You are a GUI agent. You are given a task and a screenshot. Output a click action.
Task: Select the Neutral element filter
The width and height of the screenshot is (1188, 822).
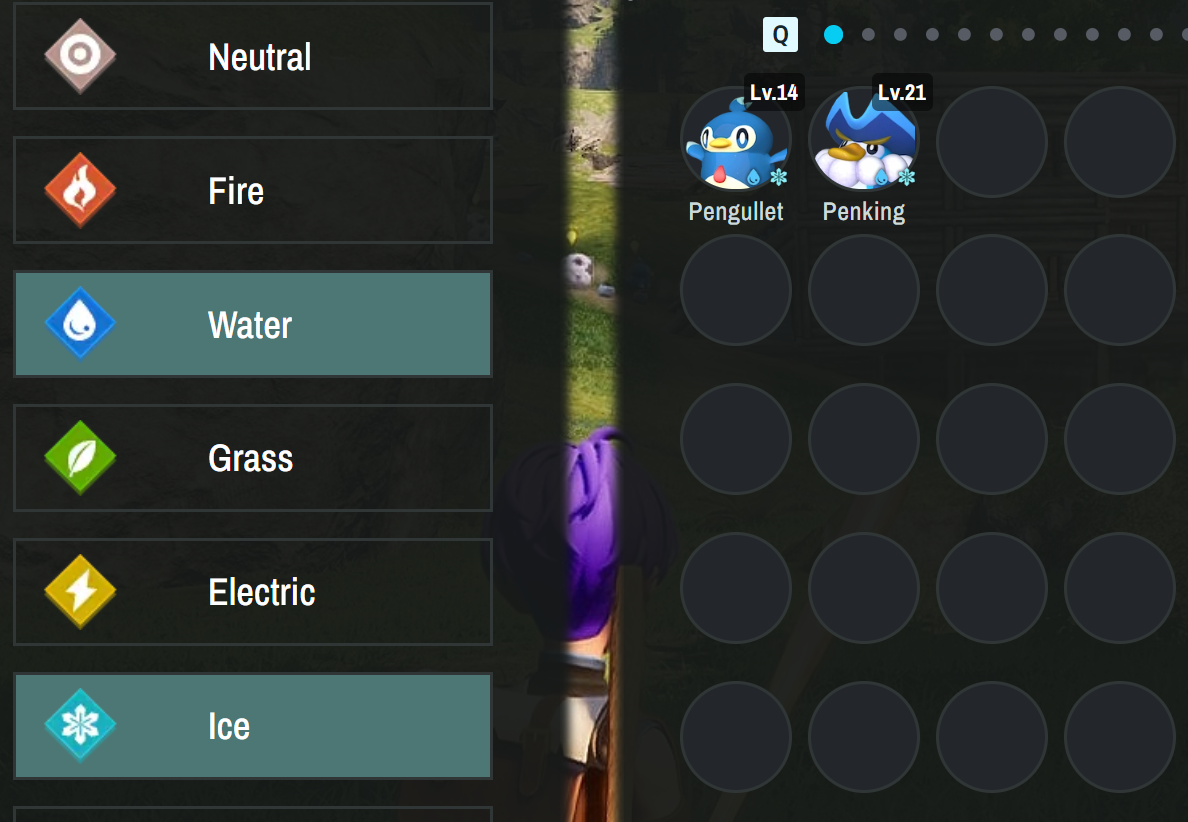[x=252, y=57]
